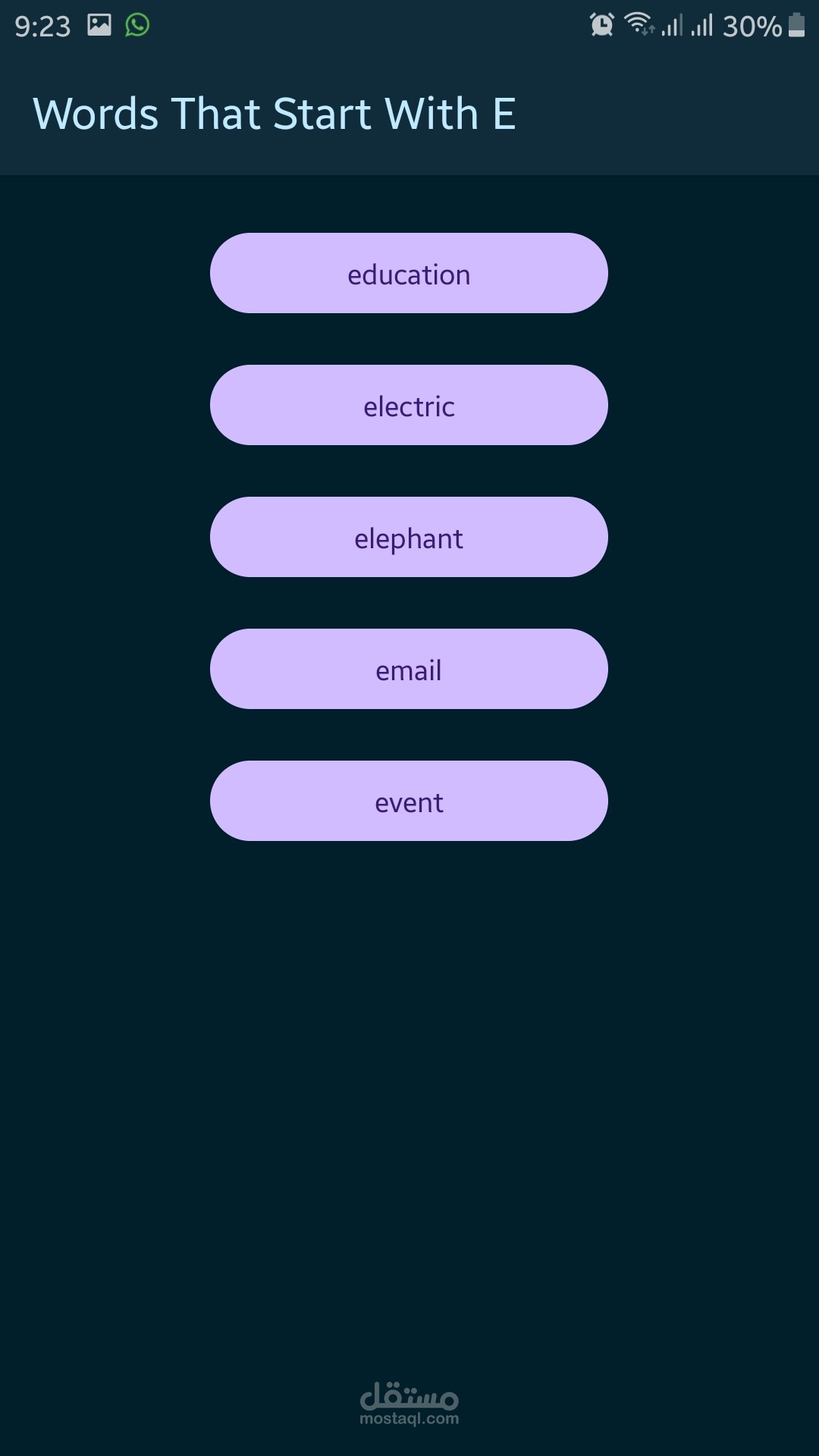Open the elephant word
Viewport: 819px width, 1456px height.
pos(409,537)
